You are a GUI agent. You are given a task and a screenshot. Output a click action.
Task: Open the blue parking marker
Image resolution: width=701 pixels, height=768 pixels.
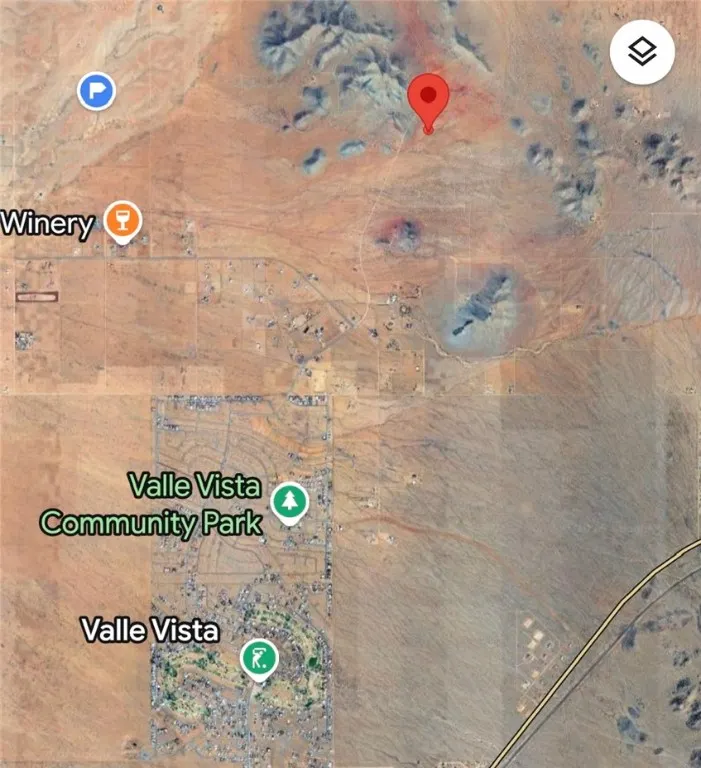tap(96, 92)
